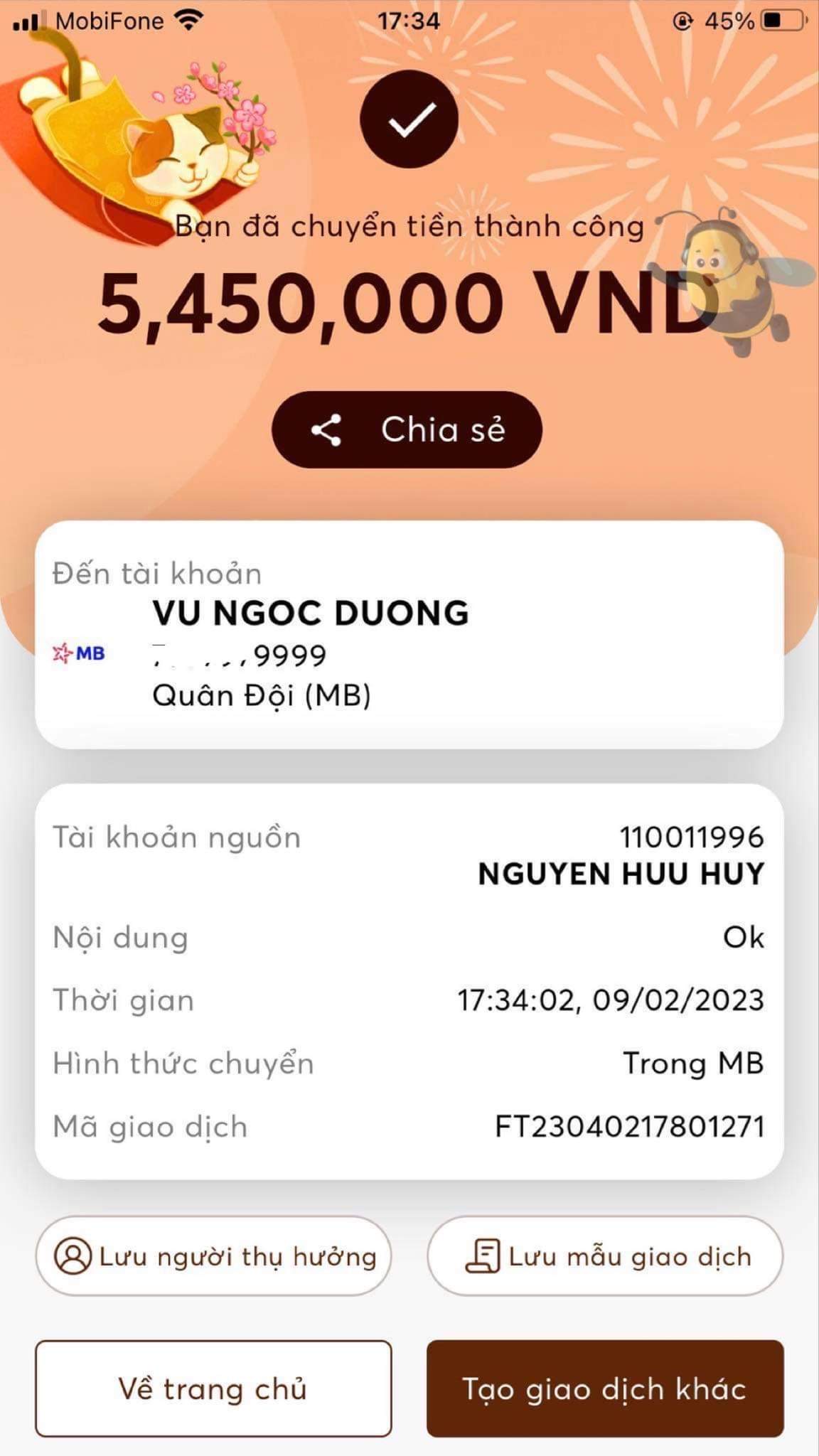Return to the home page via Về trang chủ
Viewport: 819px width, 1456px height.
[213, 1388]
